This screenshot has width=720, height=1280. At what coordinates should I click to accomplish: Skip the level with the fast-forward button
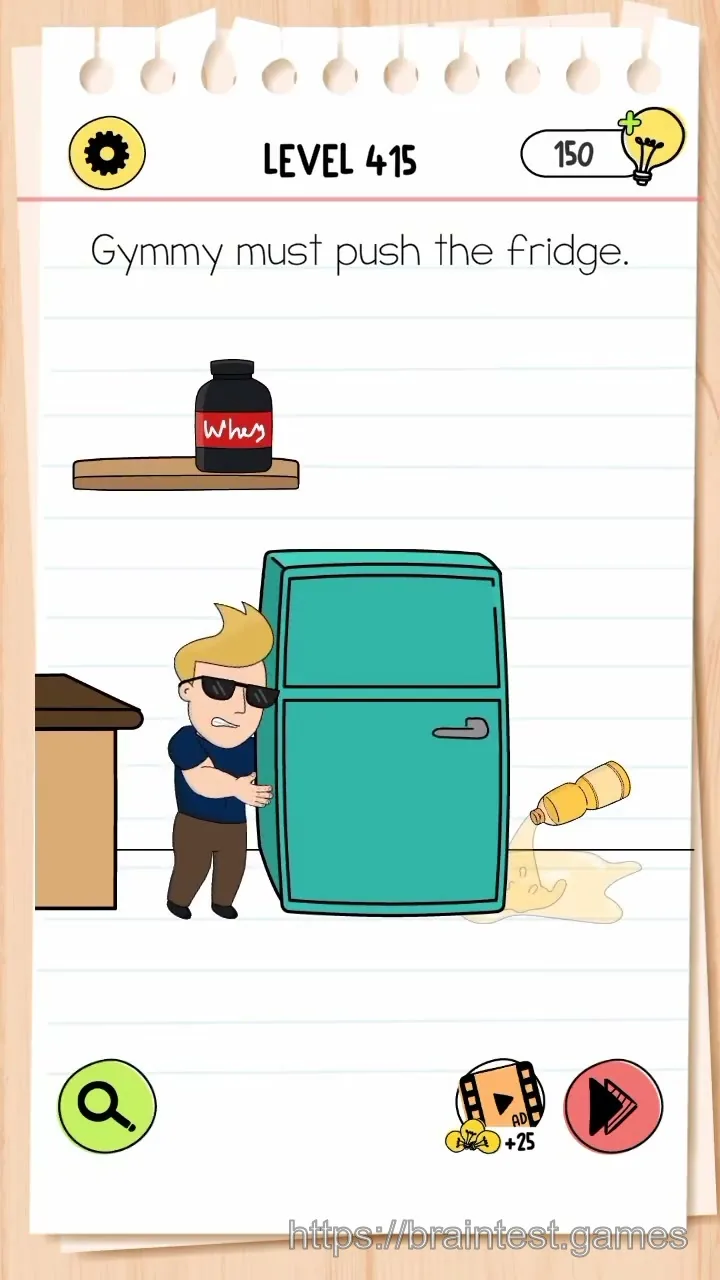(614, 1106)
